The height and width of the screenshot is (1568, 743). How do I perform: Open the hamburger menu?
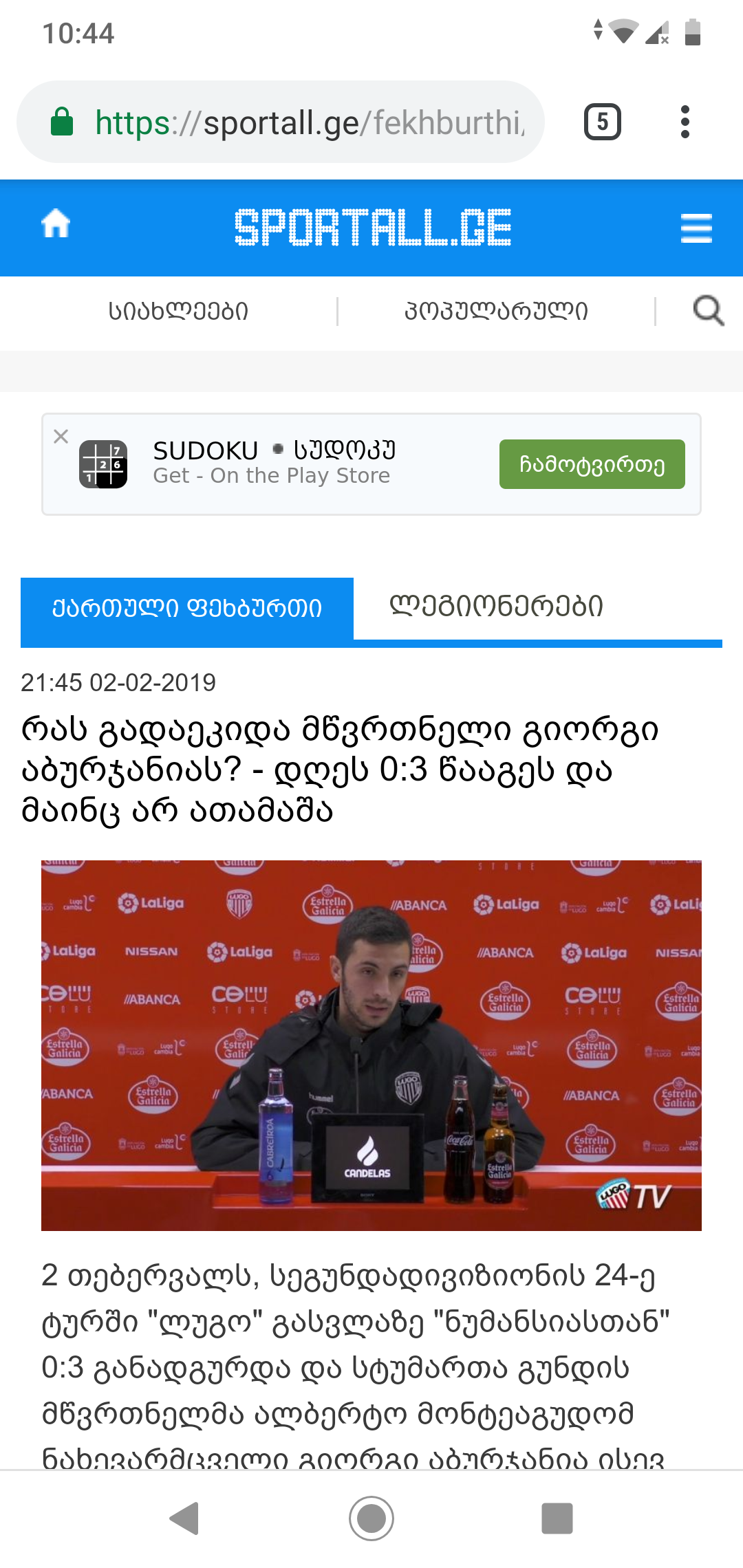(696, 228)
